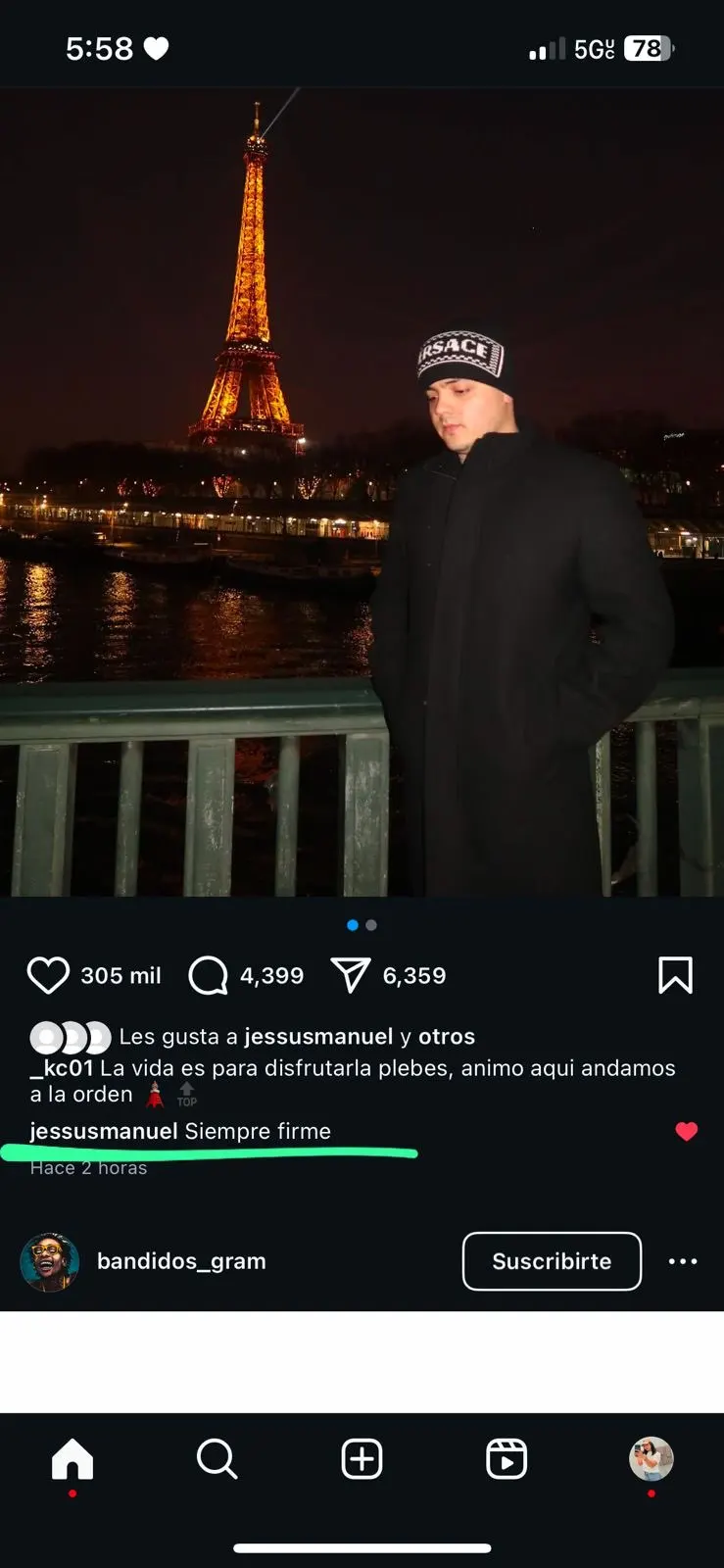Switch to the Reels tab

[x=507, y=1459]
